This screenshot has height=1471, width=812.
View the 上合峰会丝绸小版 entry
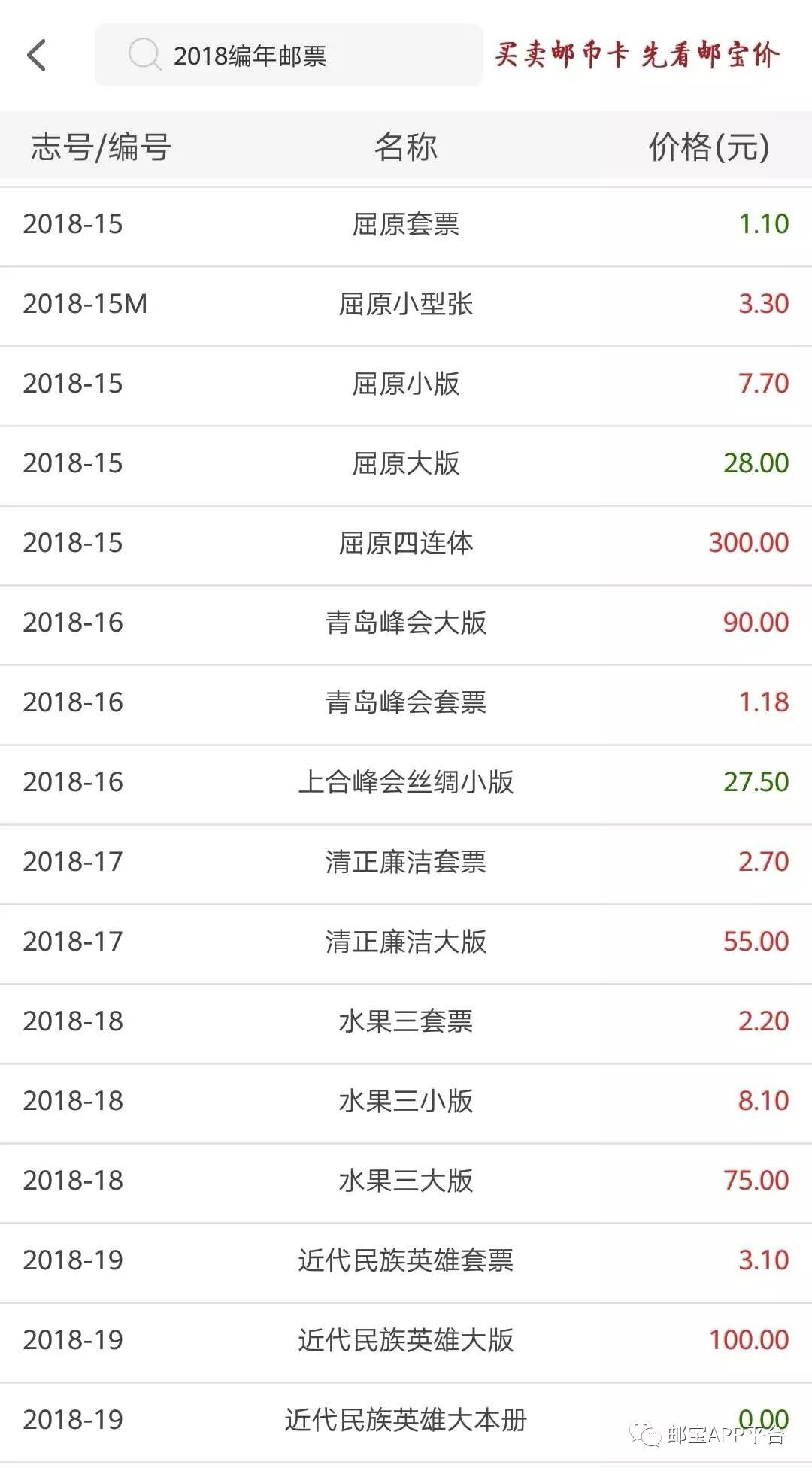tap(405, 782)
